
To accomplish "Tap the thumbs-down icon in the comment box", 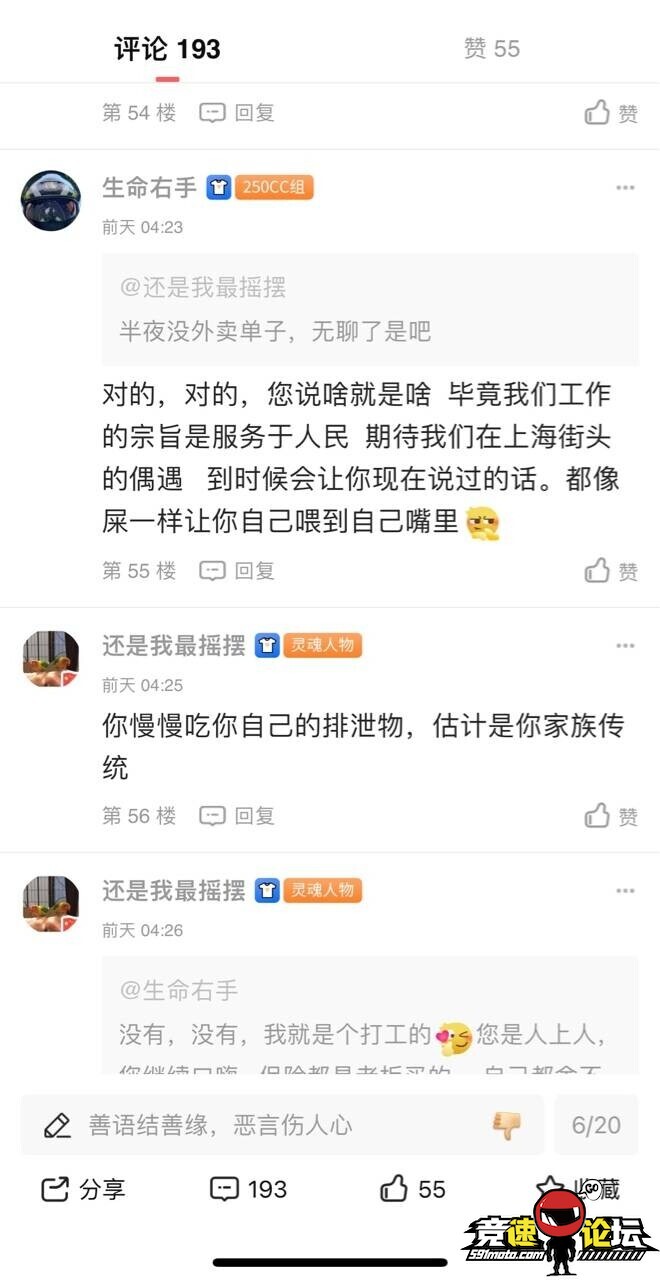I will coord(507,1125).
